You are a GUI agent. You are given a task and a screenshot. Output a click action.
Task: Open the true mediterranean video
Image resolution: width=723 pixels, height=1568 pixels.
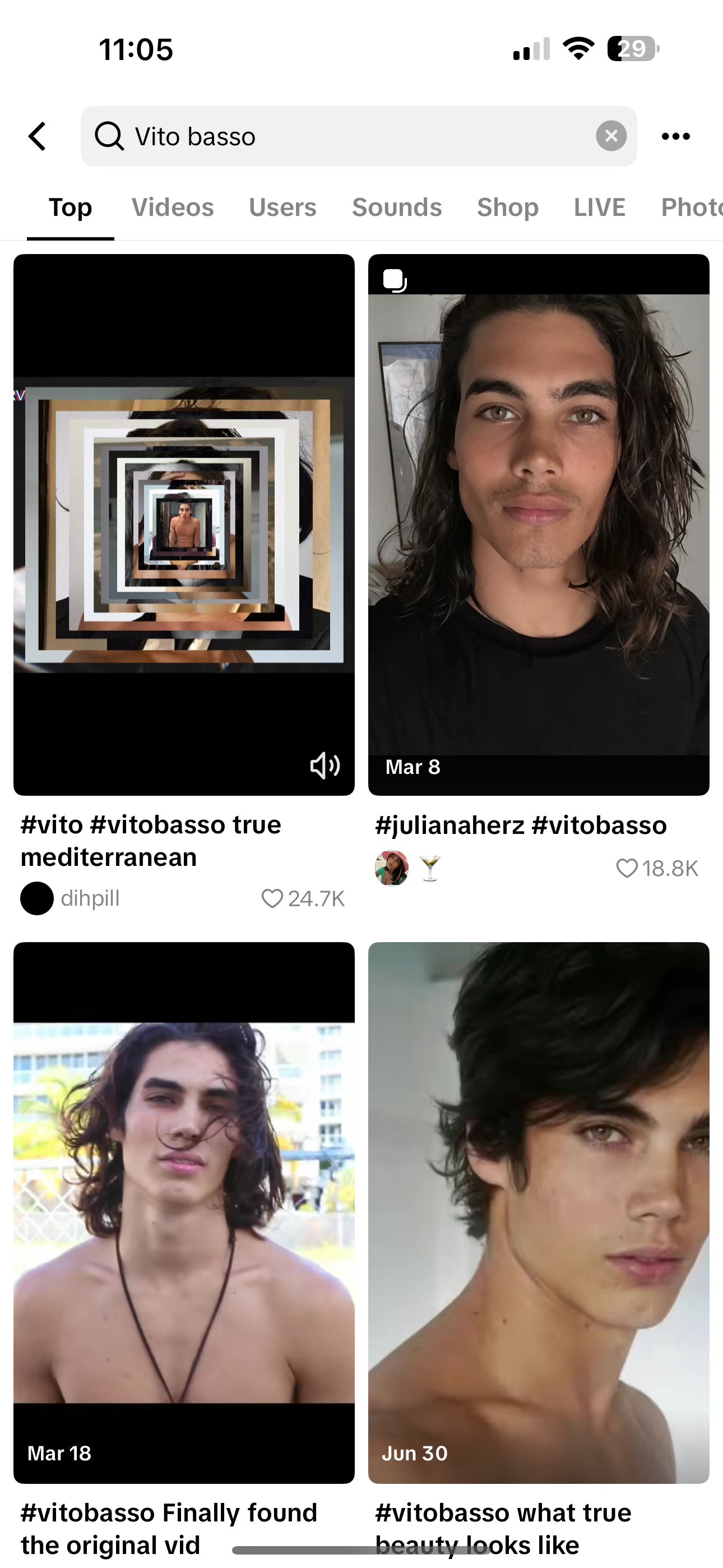[x=184, y=523]
